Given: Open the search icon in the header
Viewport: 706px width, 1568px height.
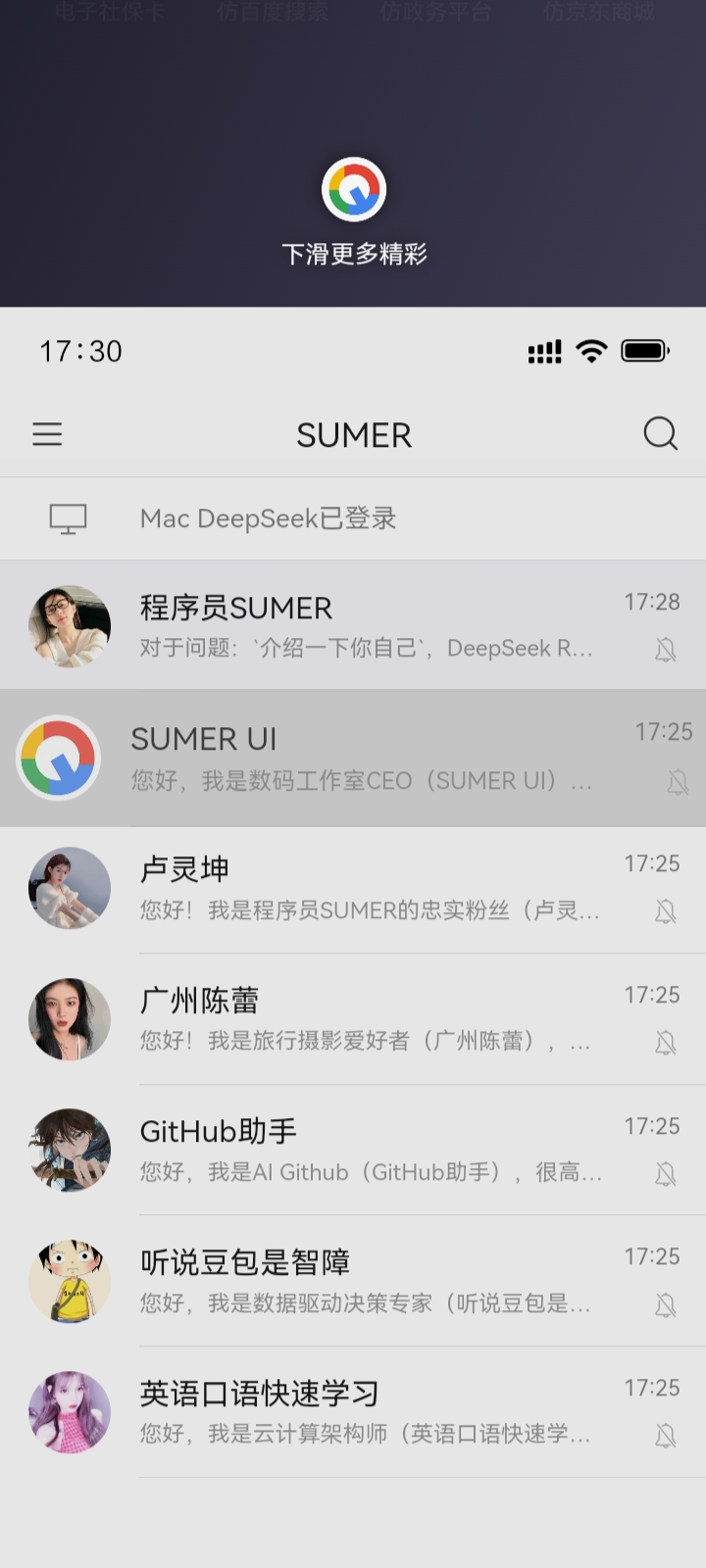Looking at the screenshot, I should (x=661, y=434).
